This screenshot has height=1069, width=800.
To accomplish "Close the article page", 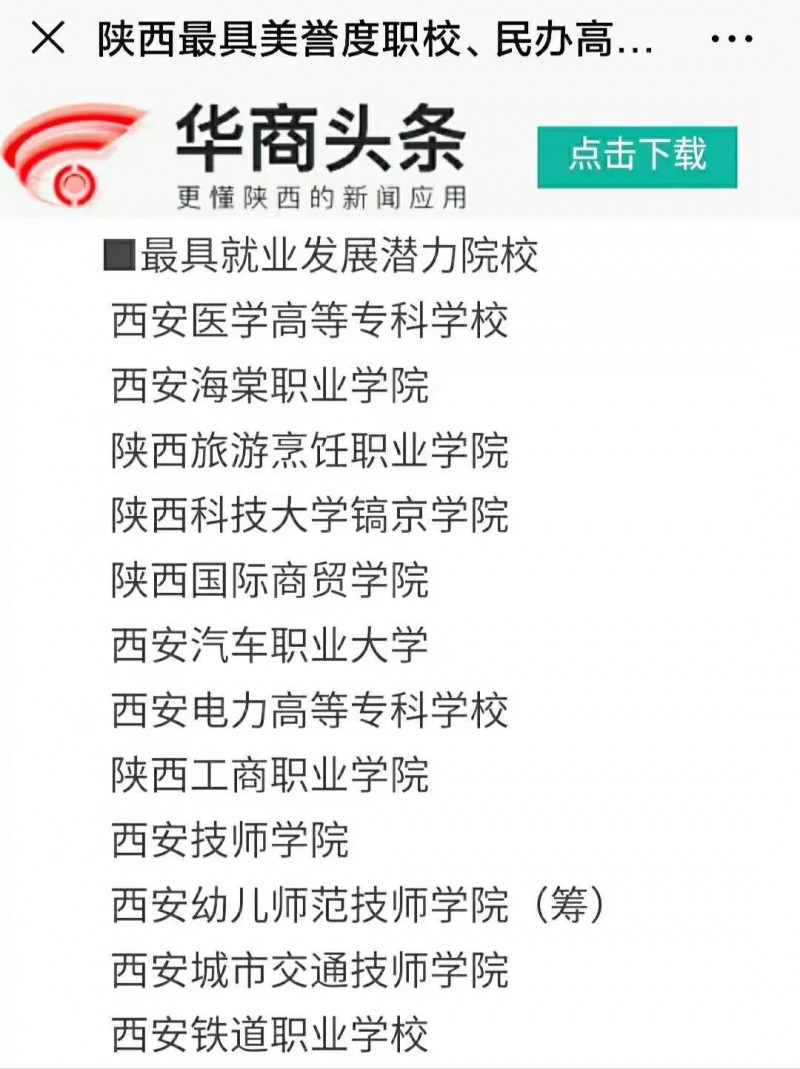I will (x=48, y=40).
